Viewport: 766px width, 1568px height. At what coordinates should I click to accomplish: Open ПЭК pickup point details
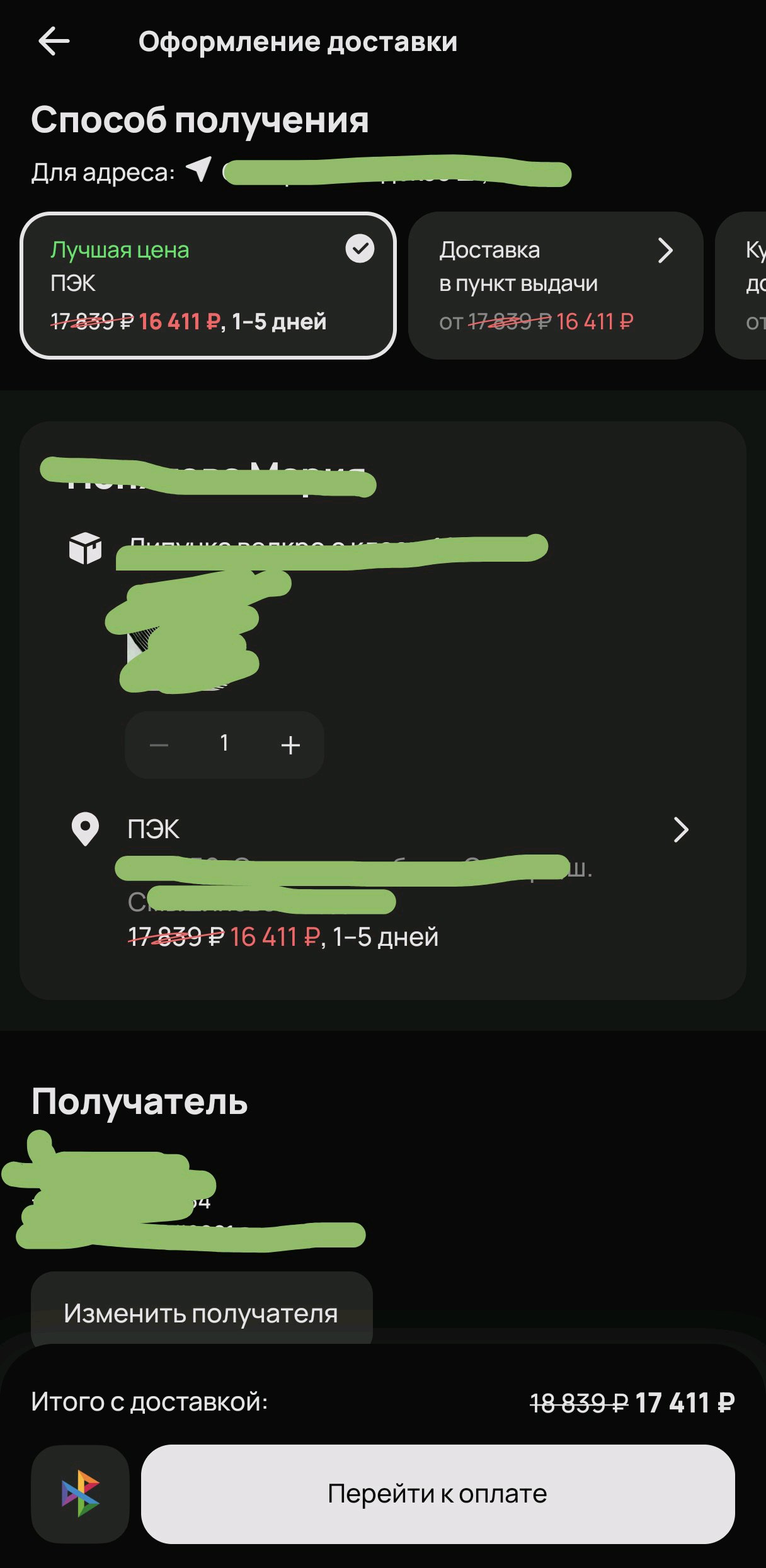[x=680, y=829]
